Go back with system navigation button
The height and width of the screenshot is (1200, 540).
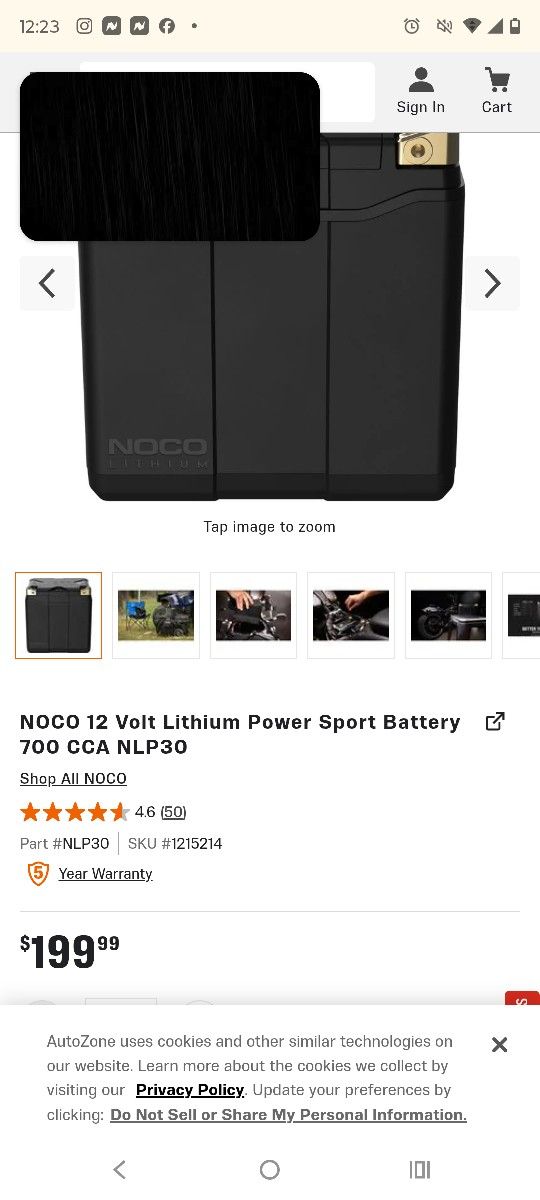click(120, 1169)
